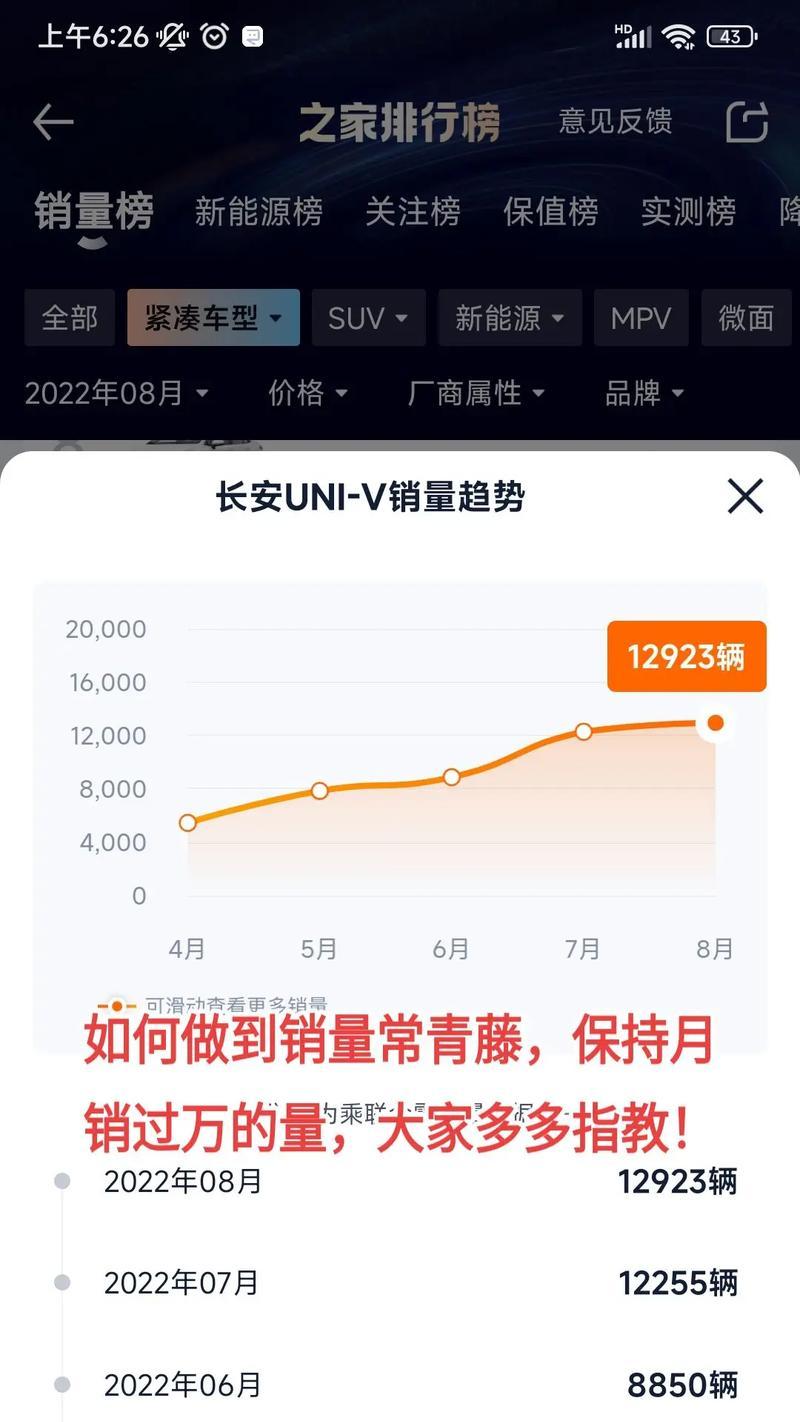The height and width of the screenshot is (1422, 800).
Task: Go back with the top-left arrow
Action: pyautogui.click(x=53, y=123)
